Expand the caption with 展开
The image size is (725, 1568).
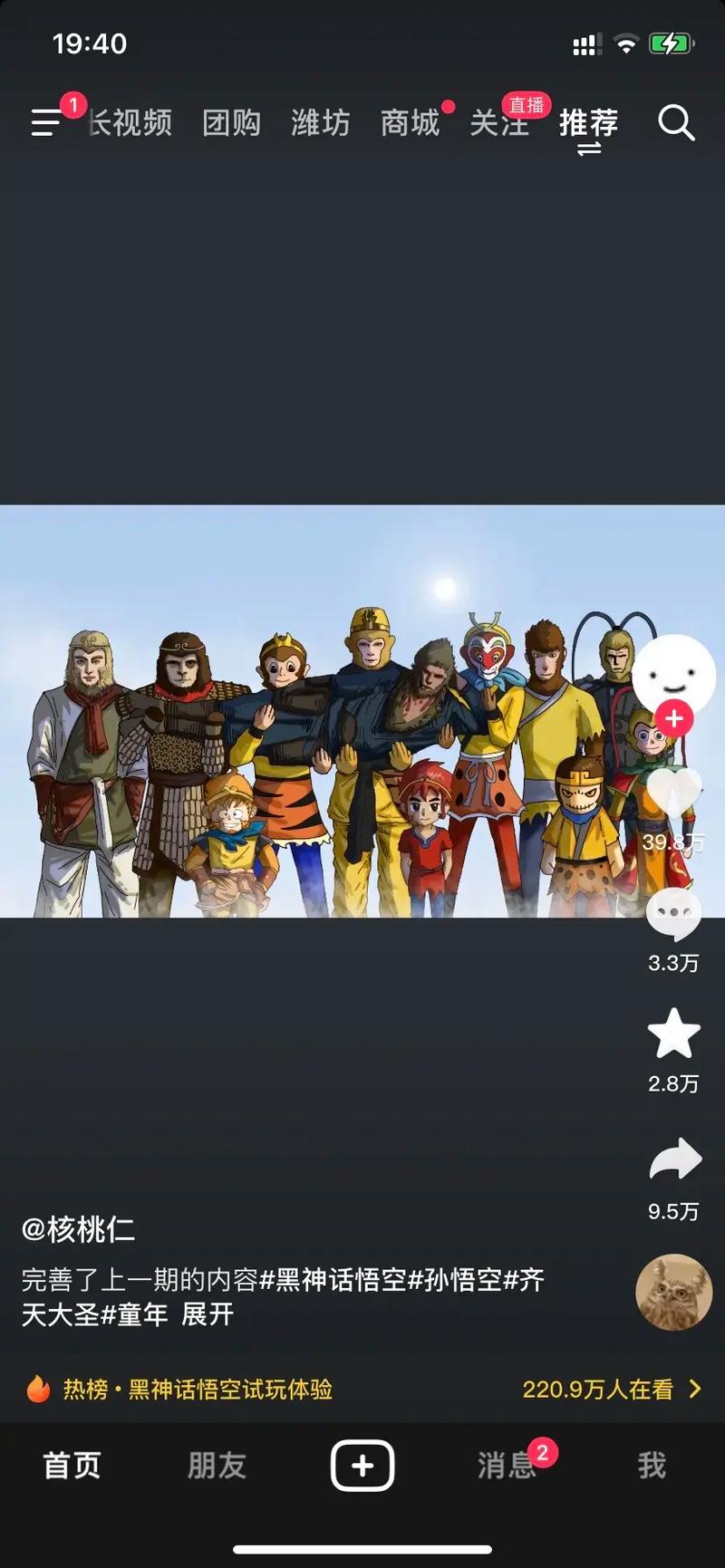pos(208,1314)
